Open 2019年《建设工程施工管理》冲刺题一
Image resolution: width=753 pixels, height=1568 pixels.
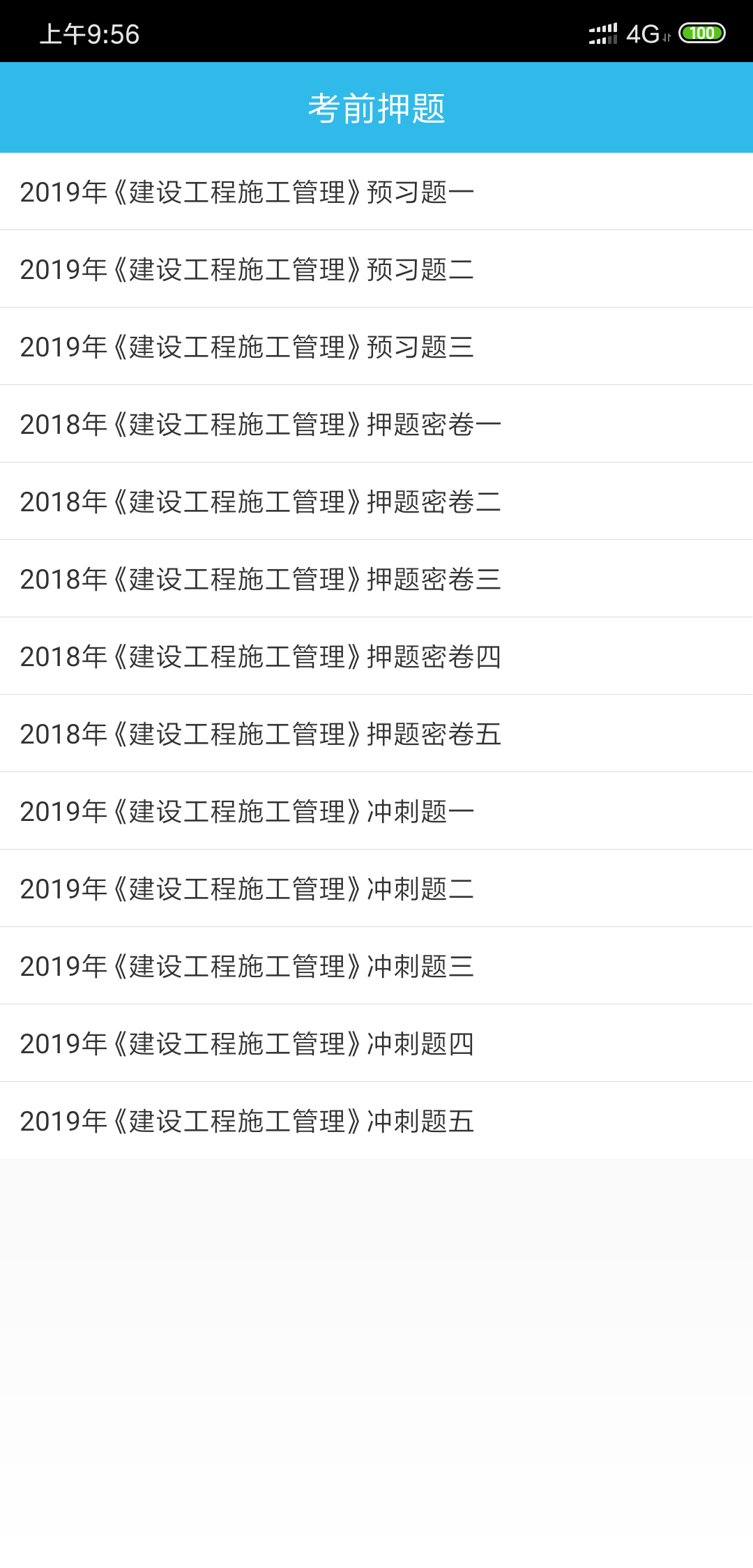tap(376, 811)
